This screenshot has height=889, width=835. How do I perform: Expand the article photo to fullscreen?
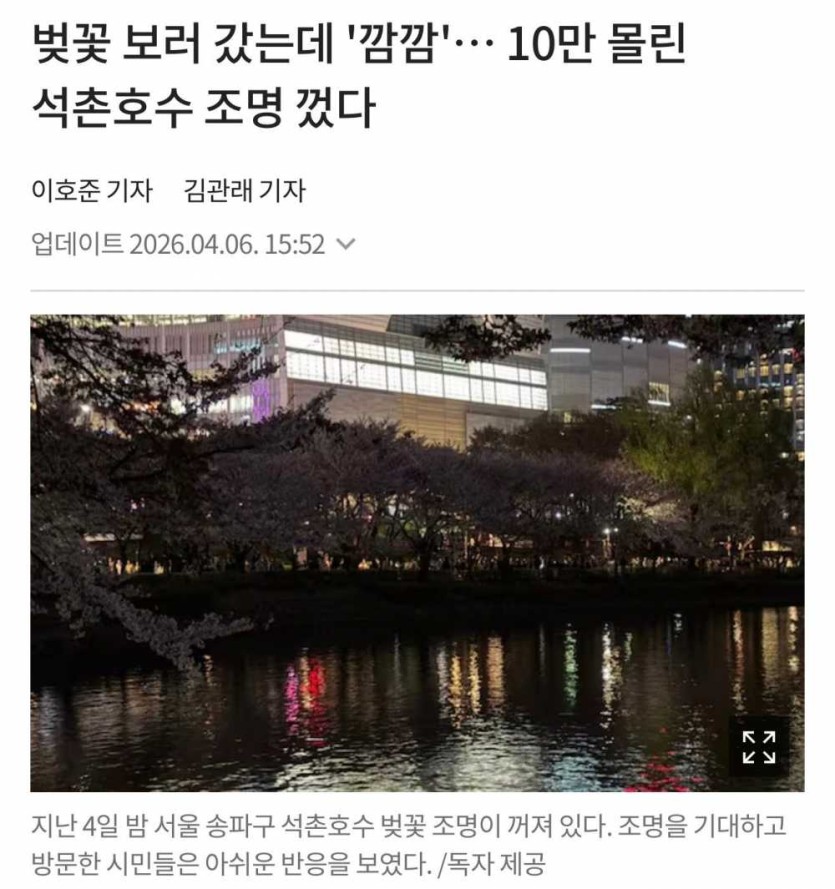pos(759,746)
